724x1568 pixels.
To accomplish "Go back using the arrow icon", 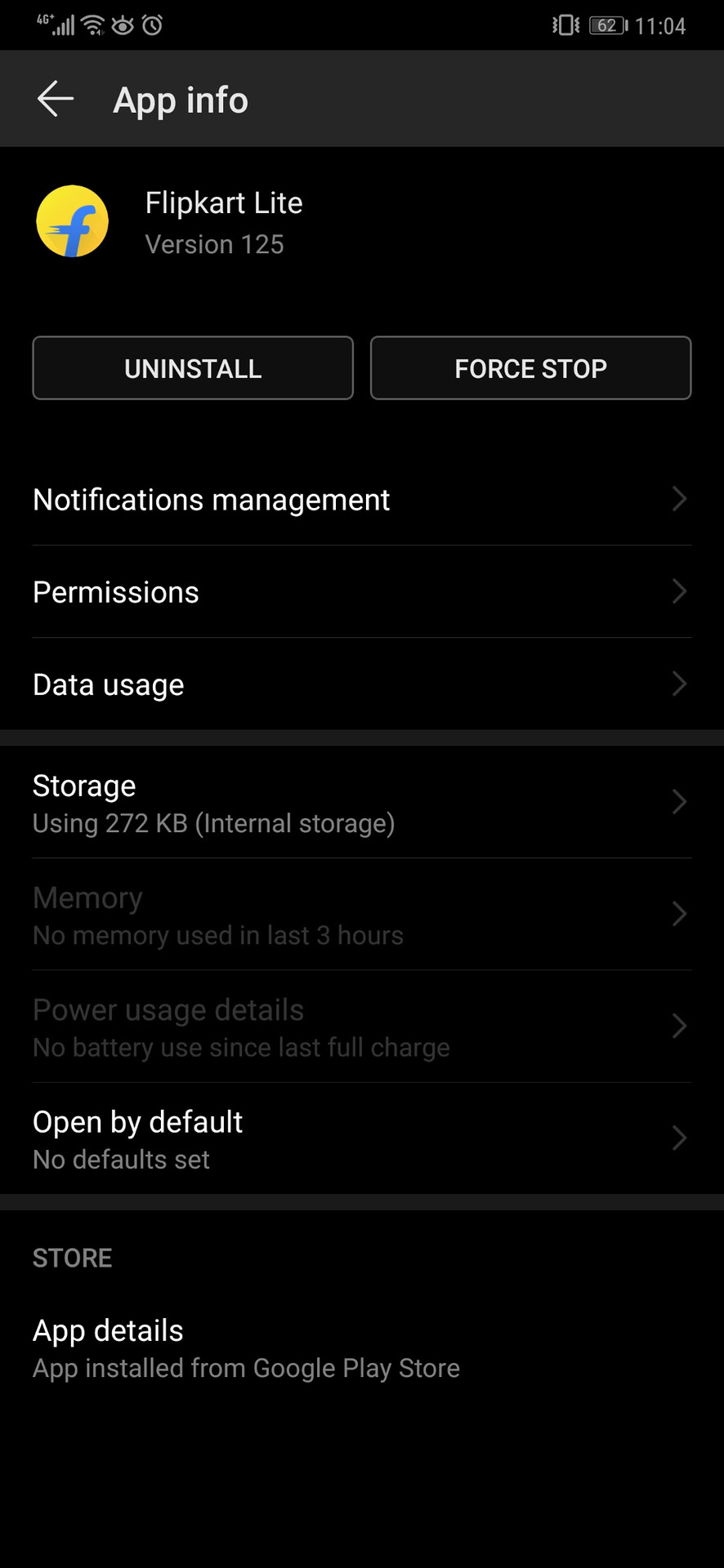I will [56, 100].
